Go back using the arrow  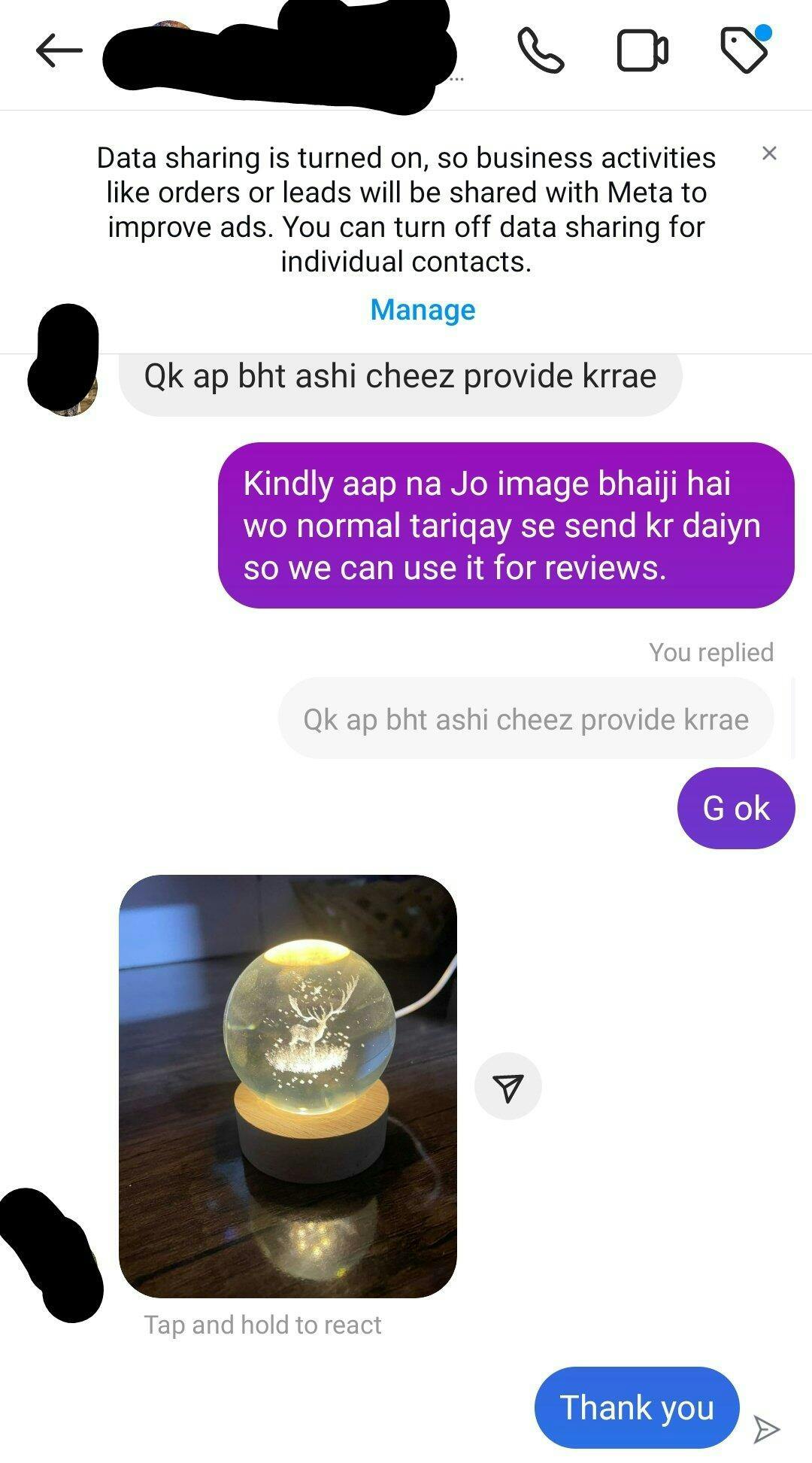coord(59,51)
